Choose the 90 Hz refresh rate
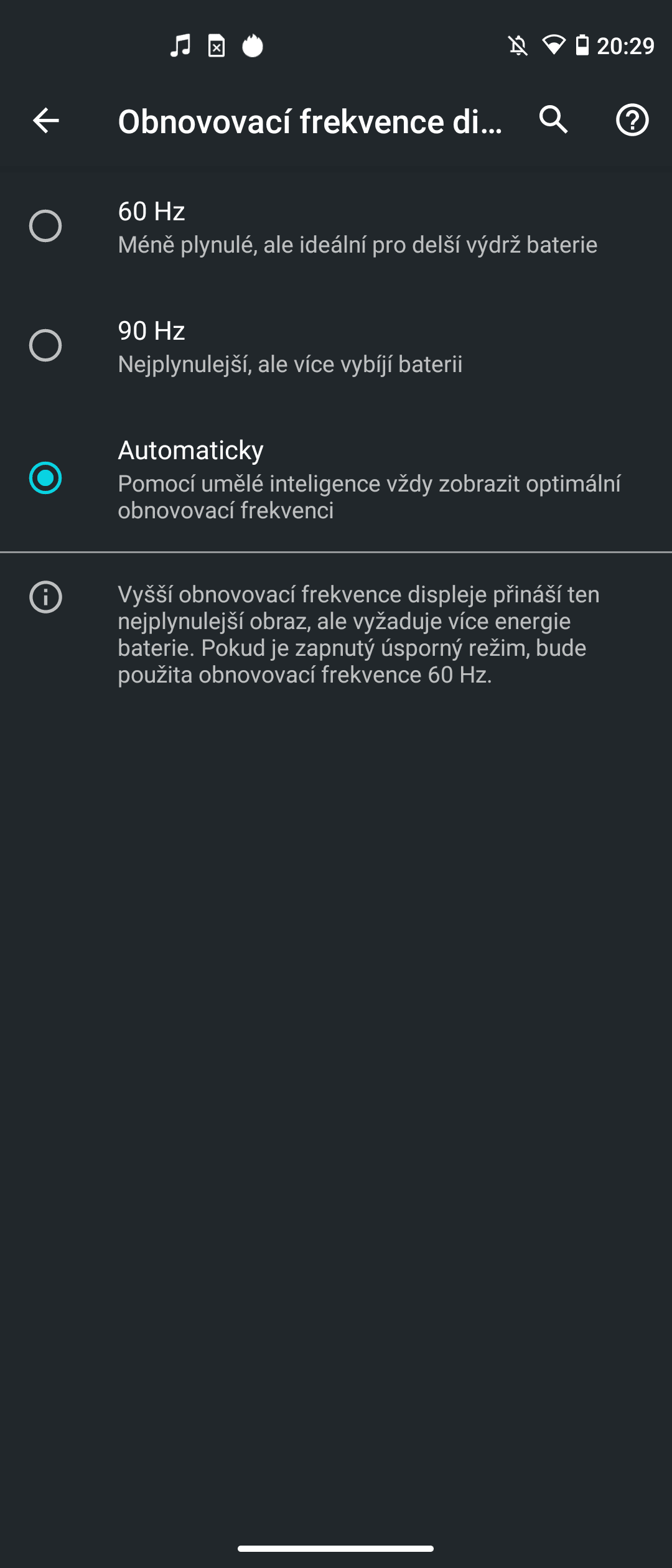This screenshot has height=1568, width=672. [x=45, y=345]
